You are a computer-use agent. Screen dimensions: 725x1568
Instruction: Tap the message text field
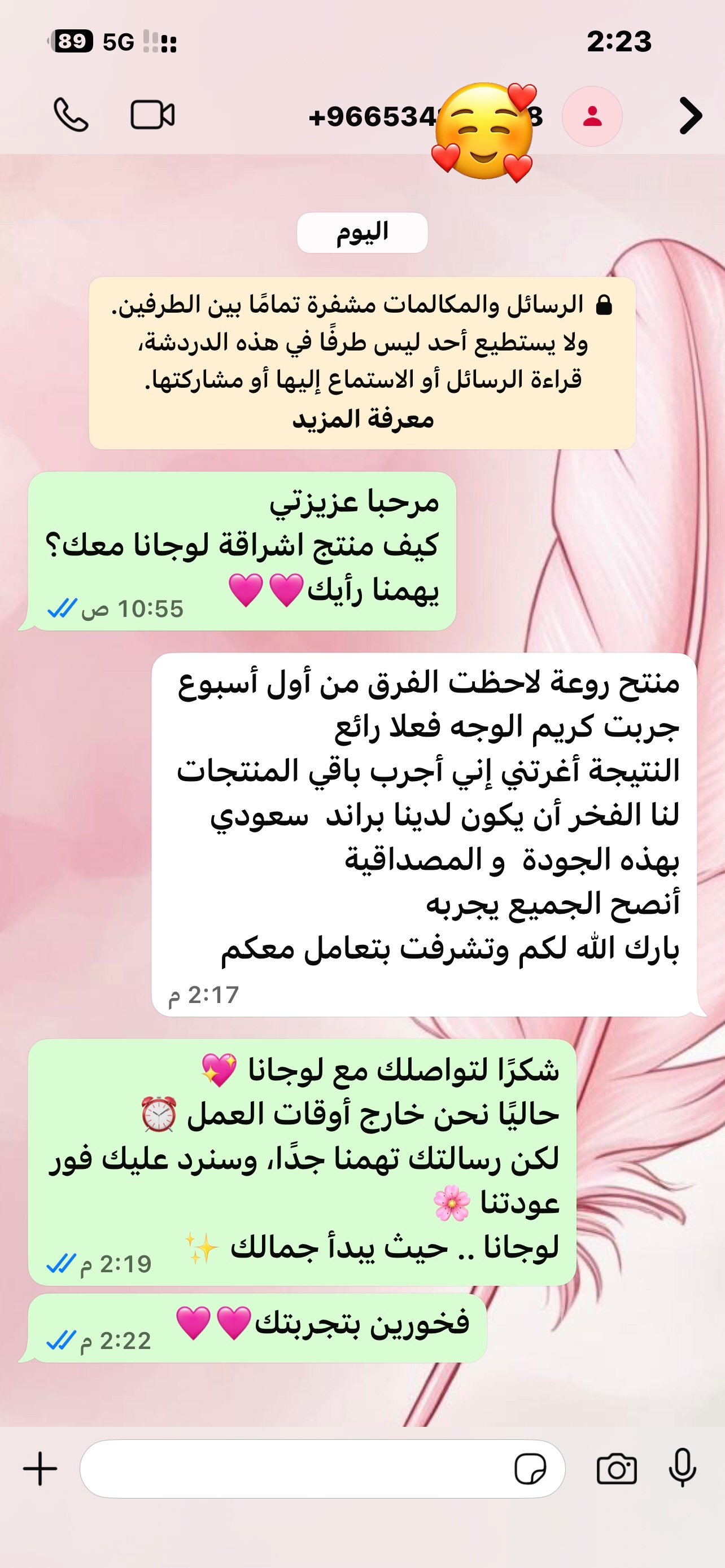[292, 1469]
